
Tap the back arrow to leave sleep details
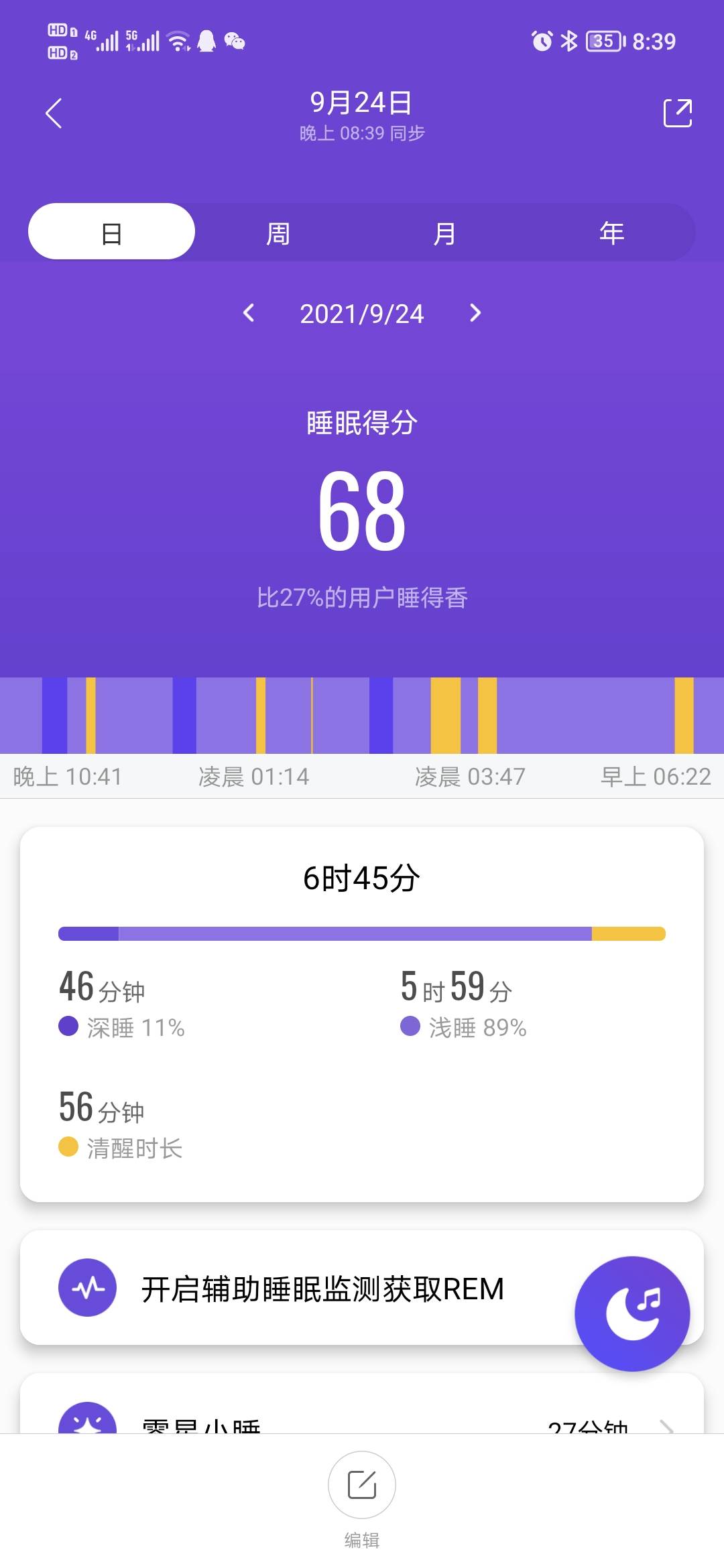[x=54, y=113]
